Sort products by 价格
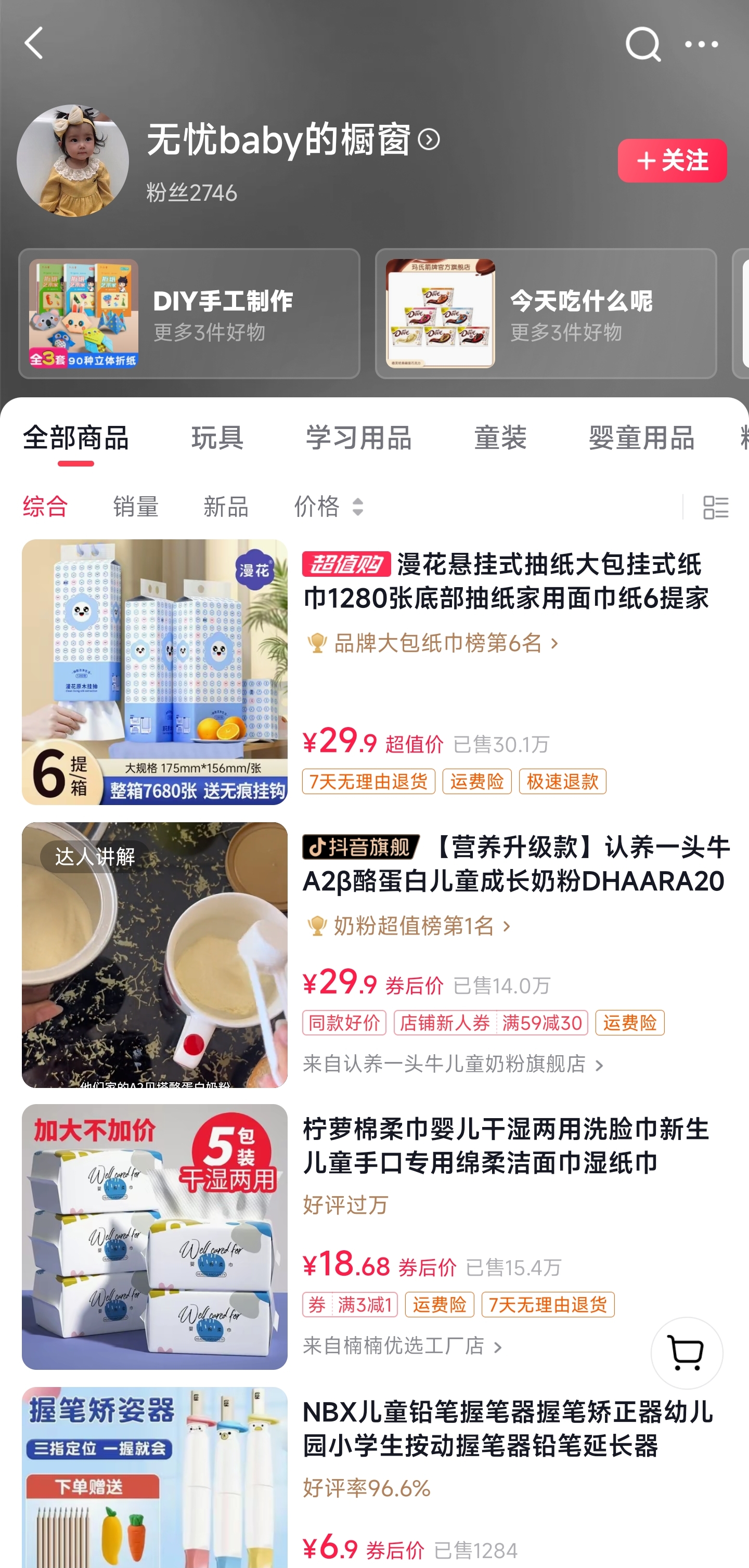The width and height of the screenshot is (749, 1568). click(x=329, y=507)
